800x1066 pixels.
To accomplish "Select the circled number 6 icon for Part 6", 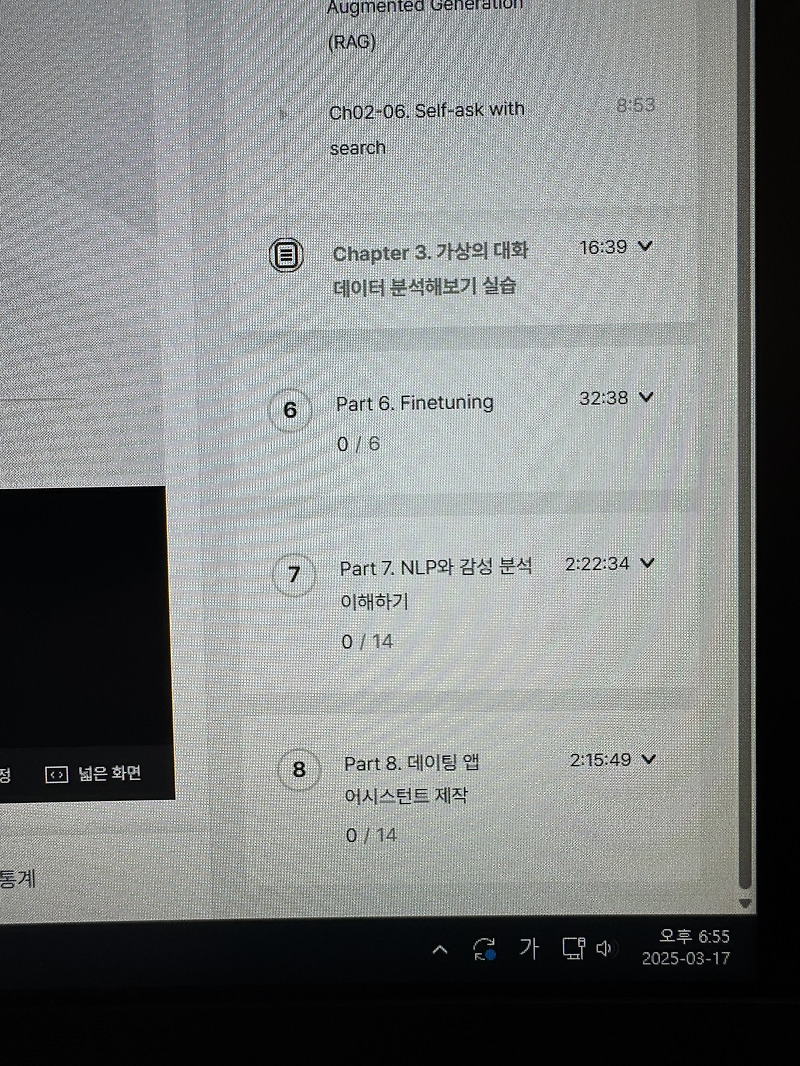I will tap(290, 410).
